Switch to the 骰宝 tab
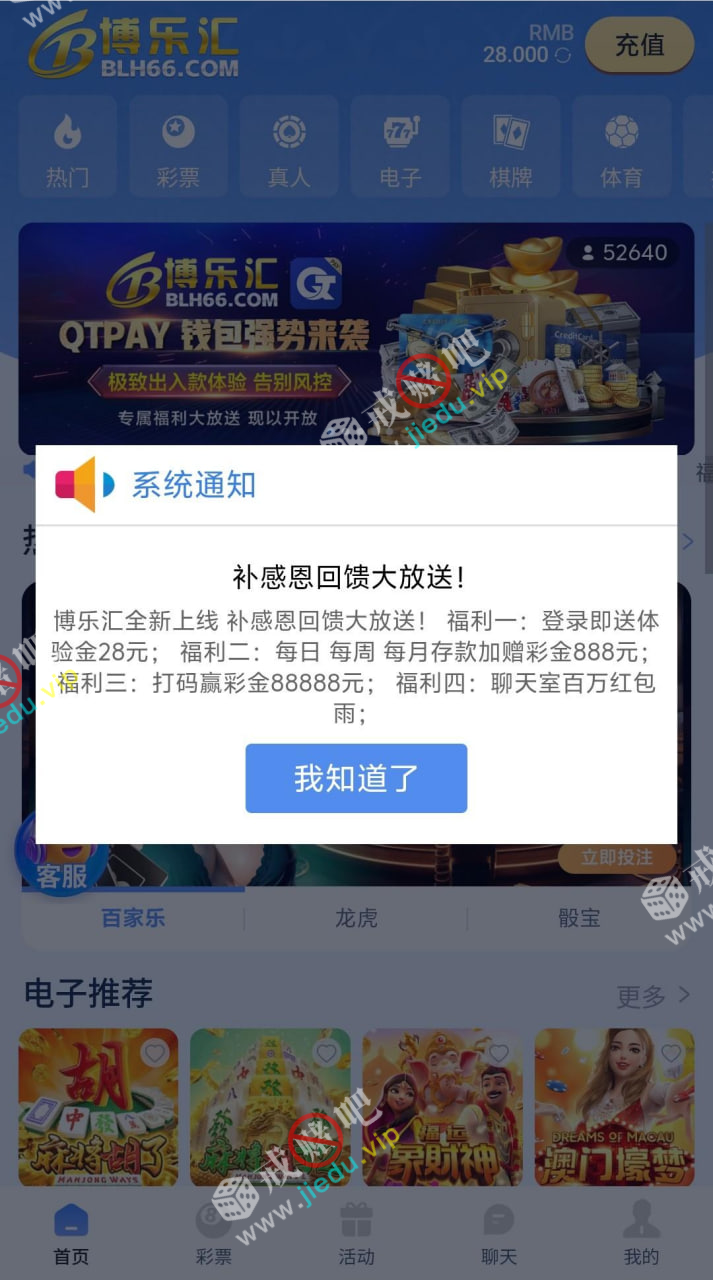713x1280 pixels. pos(579,917)
